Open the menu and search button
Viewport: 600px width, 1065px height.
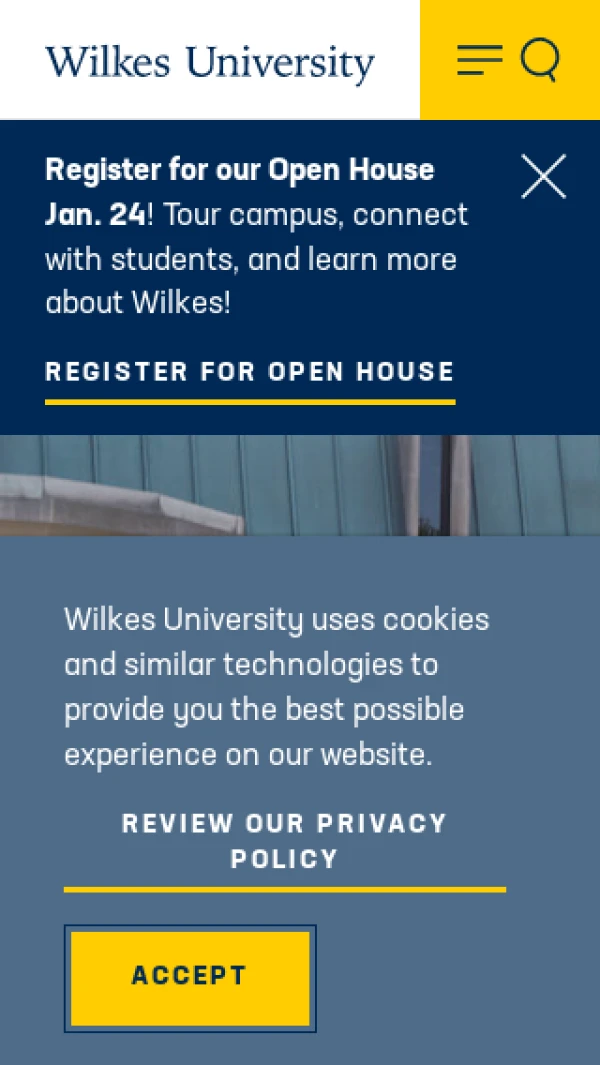509,60
